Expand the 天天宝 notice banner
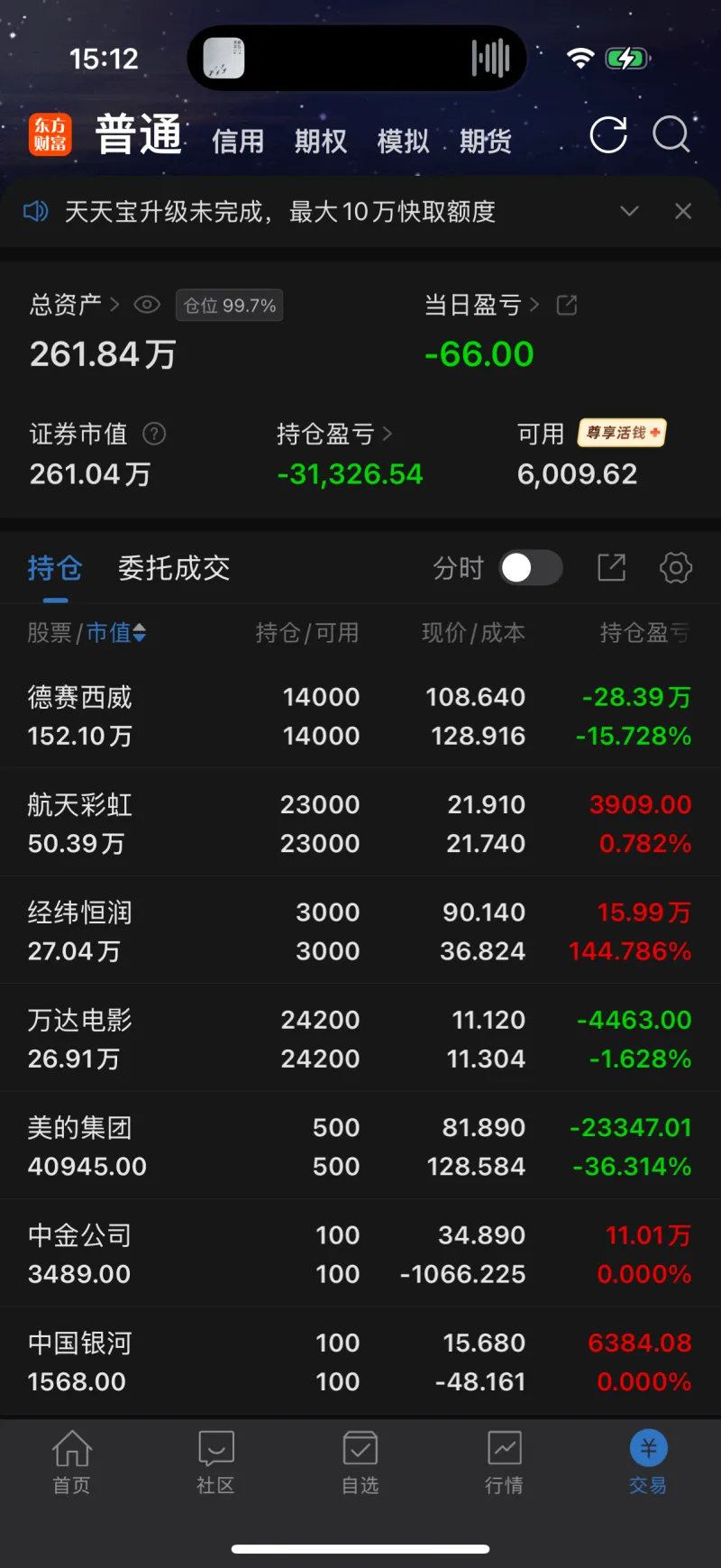Image resolution: width=721 pixels, height=1568 pixels. tap(629, 211)
